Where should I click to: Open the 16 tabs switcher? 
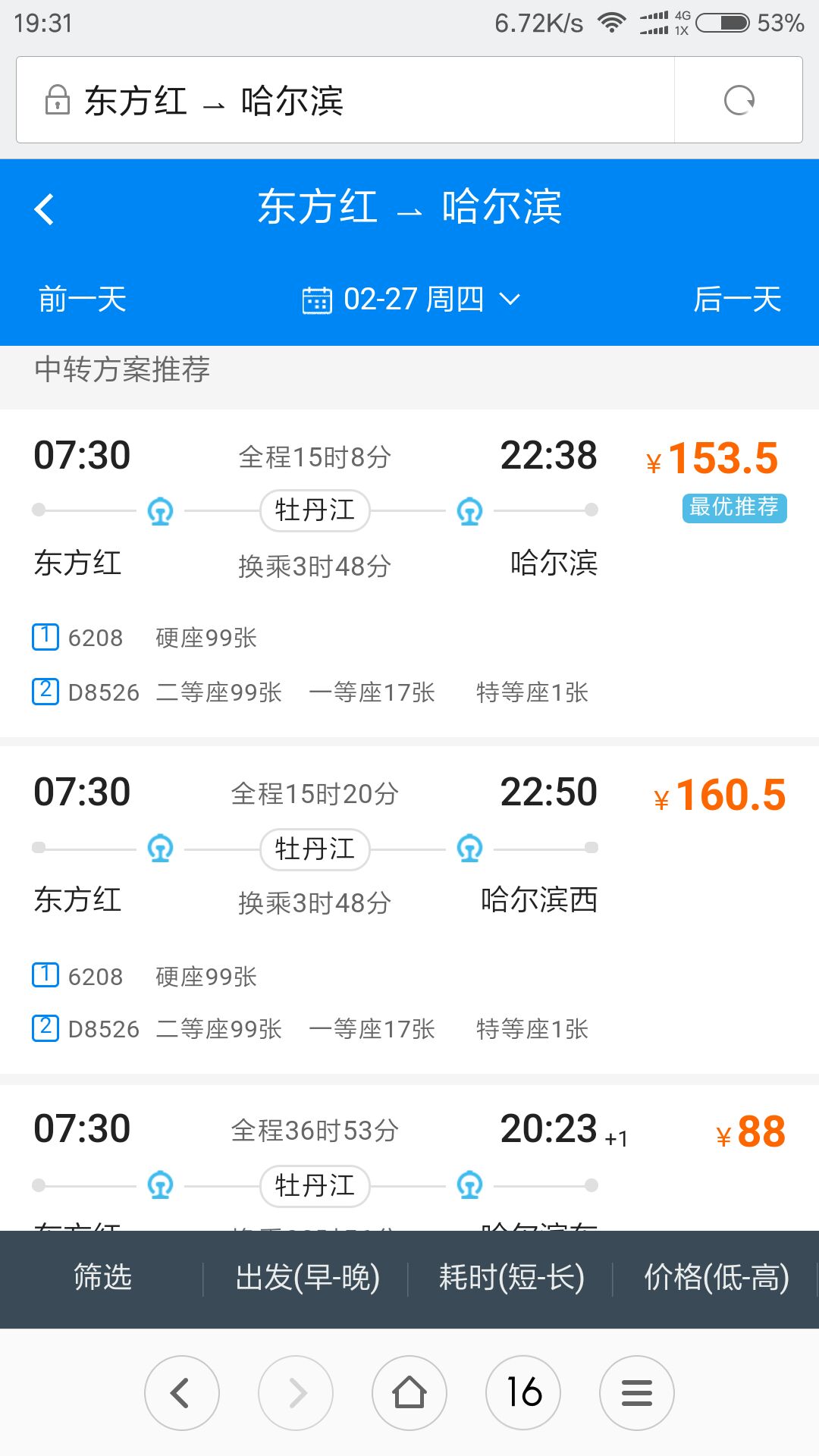click(x=523, y=1393)
